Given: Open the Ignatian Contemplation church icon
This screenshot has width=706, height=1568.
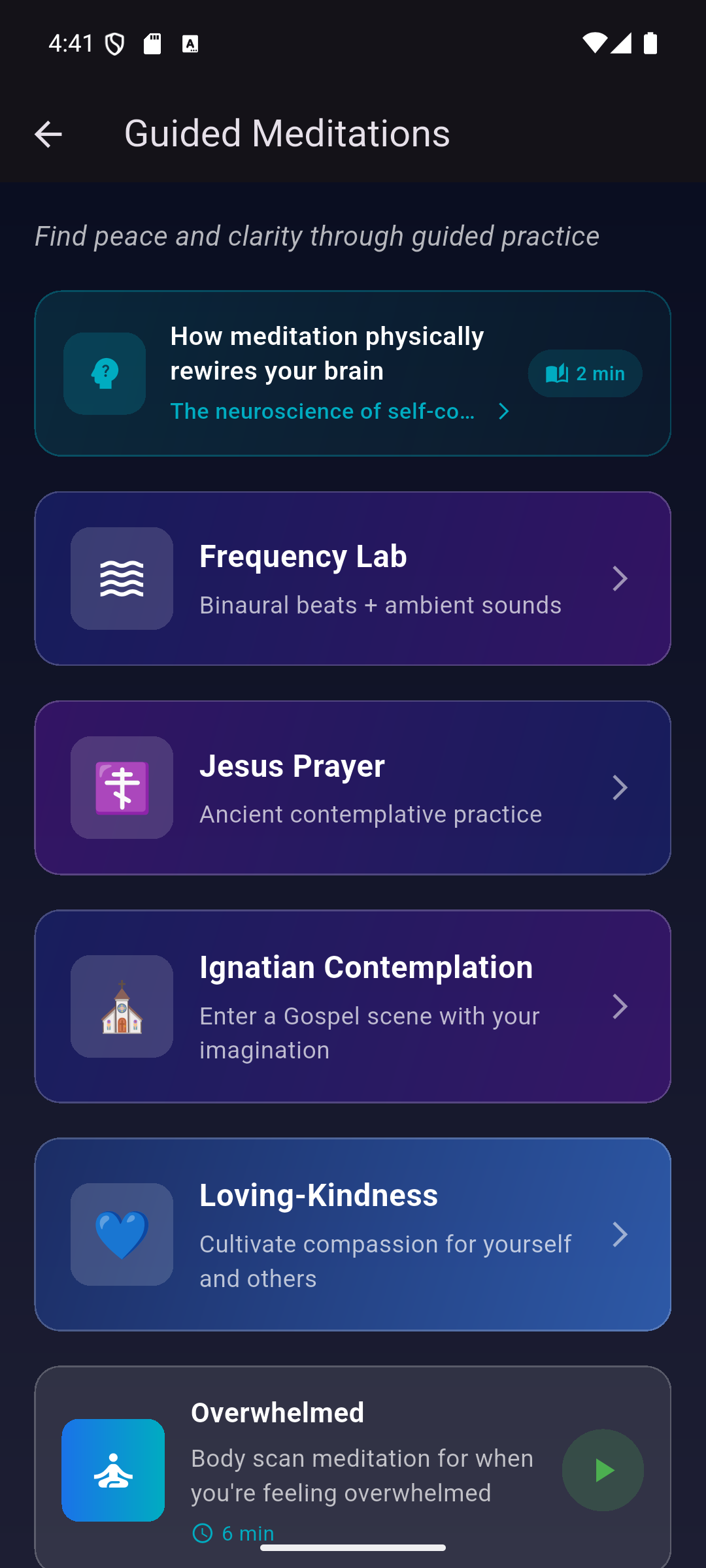Looking at the screenshot, I should tap(122, 1007).
